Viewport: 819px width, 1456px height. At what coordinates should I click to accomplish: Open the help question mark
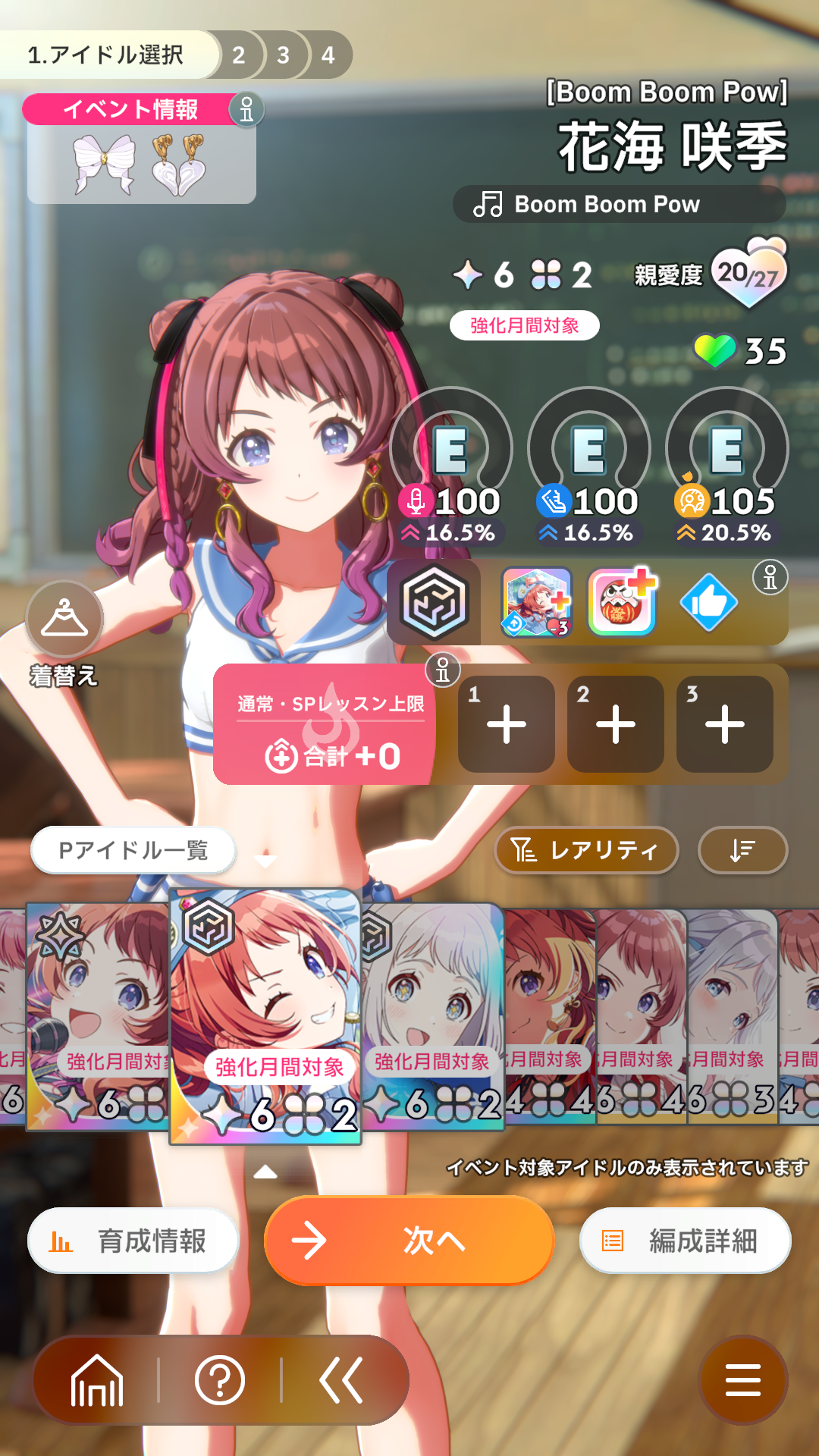click(220, 1380)
